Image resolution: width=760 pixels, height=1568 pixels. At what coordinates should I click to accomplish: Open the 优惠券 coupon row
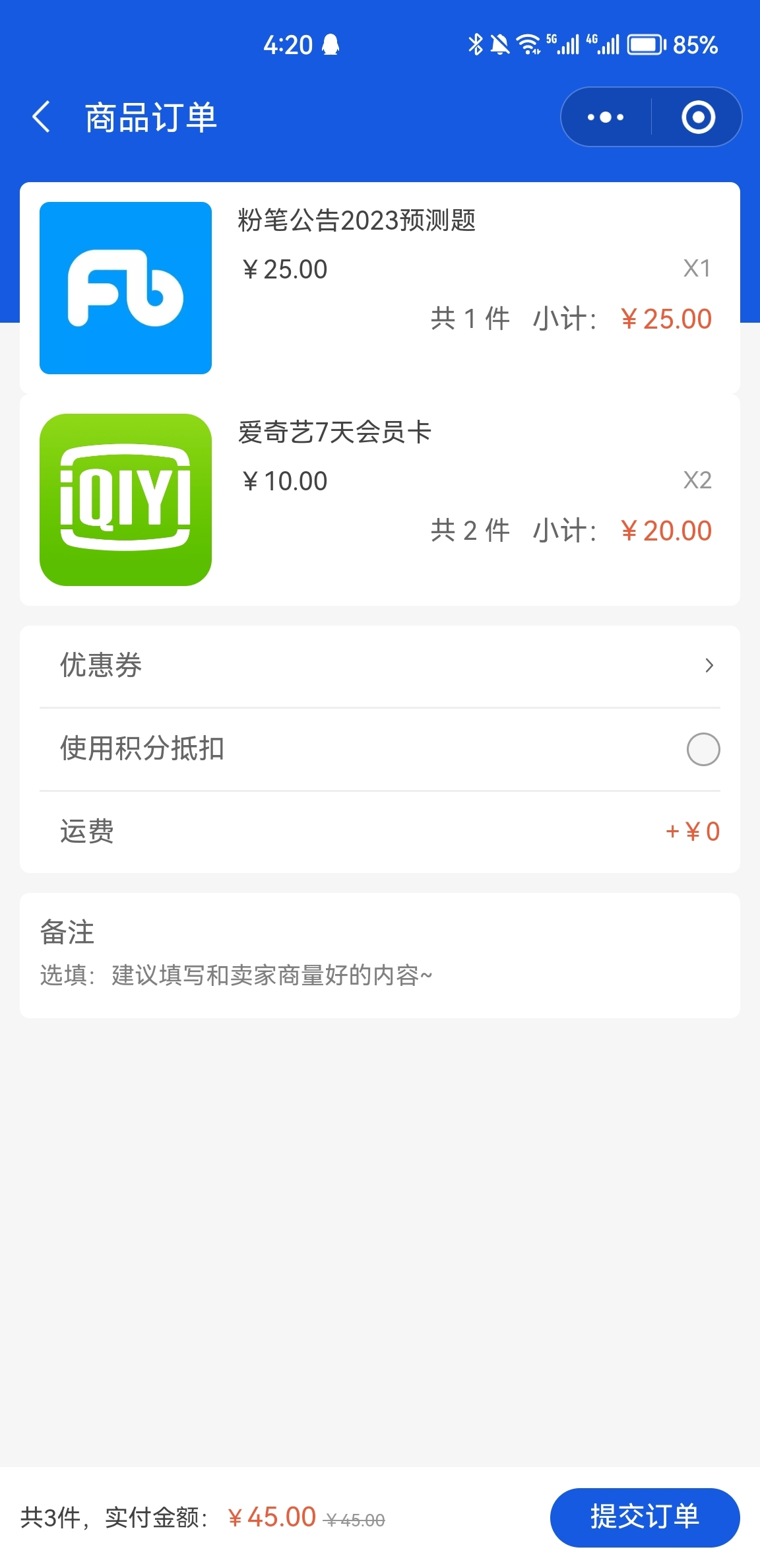click(x=380, y=665)
